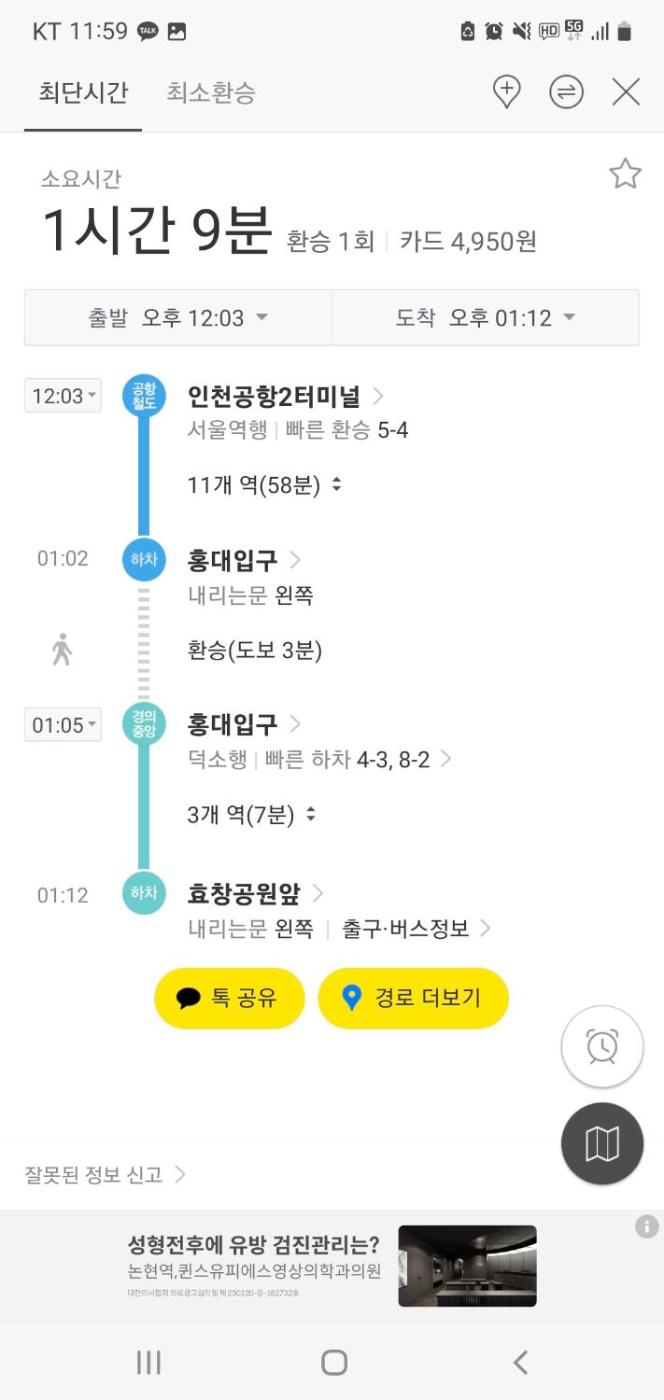Change the 12:03 train departure time

click(63, 396)
